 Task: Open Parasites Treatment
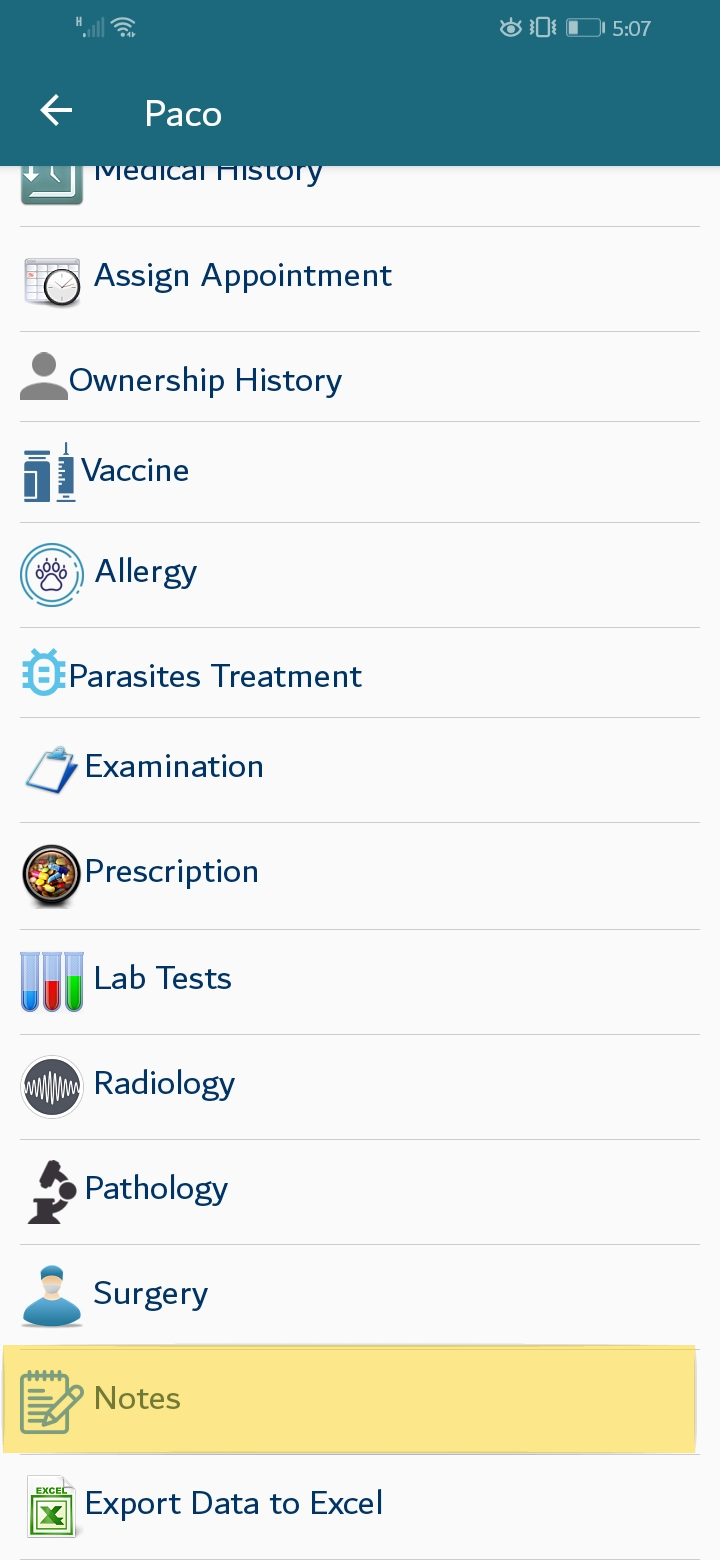(x=360, y=673)
